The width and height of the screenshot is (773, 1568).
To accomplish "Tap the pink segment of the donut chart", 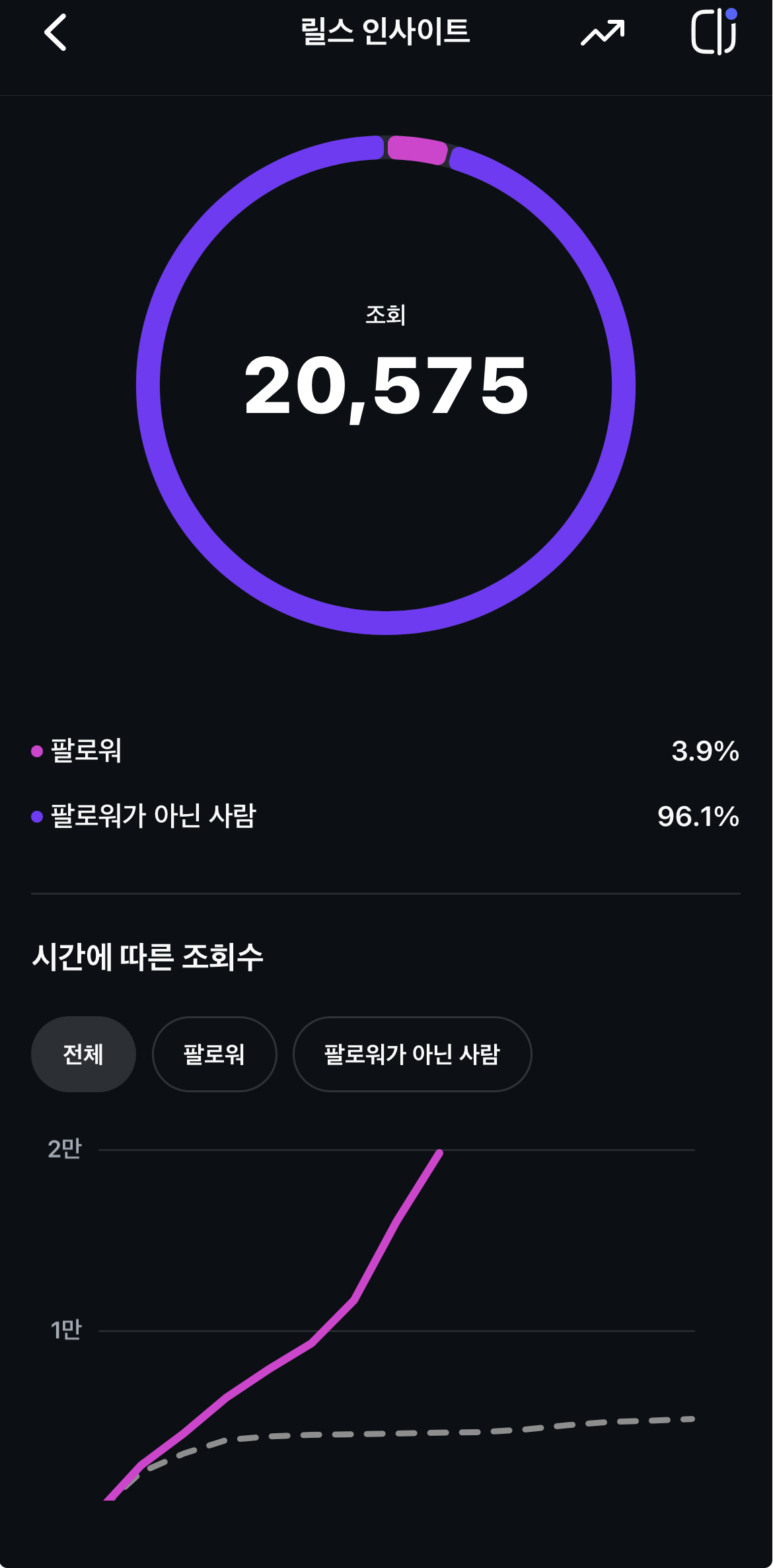I will (419, 148).
